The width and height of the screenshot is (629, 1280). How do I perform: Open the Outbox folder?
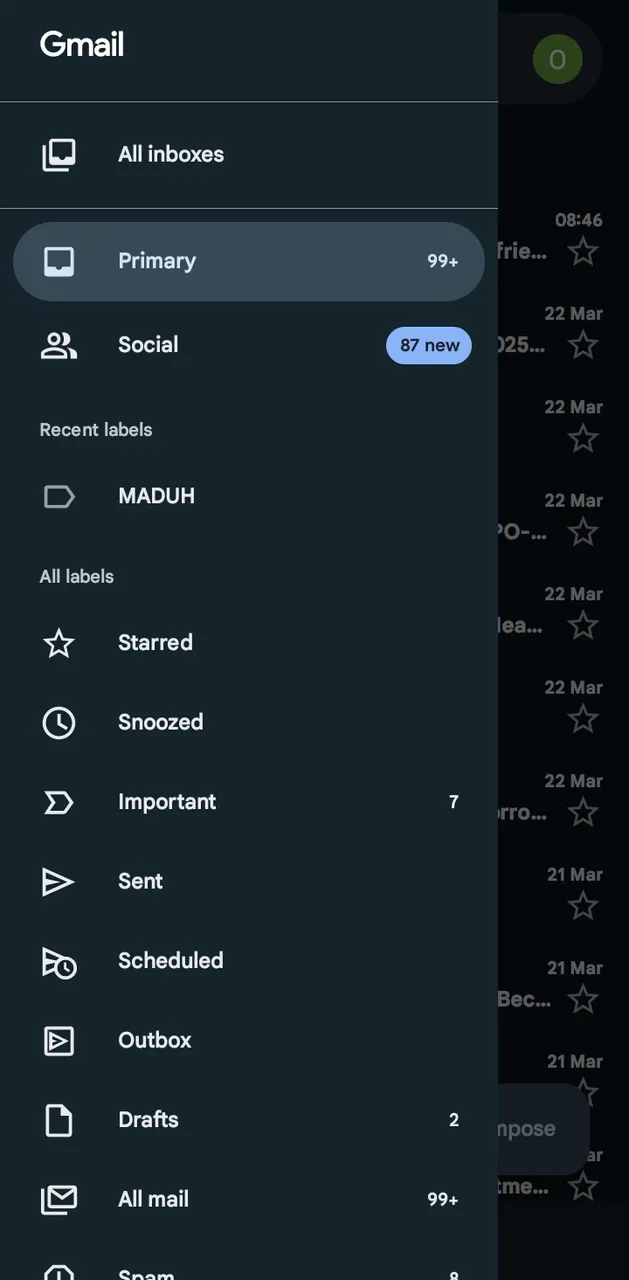[x=249, y=1040]
